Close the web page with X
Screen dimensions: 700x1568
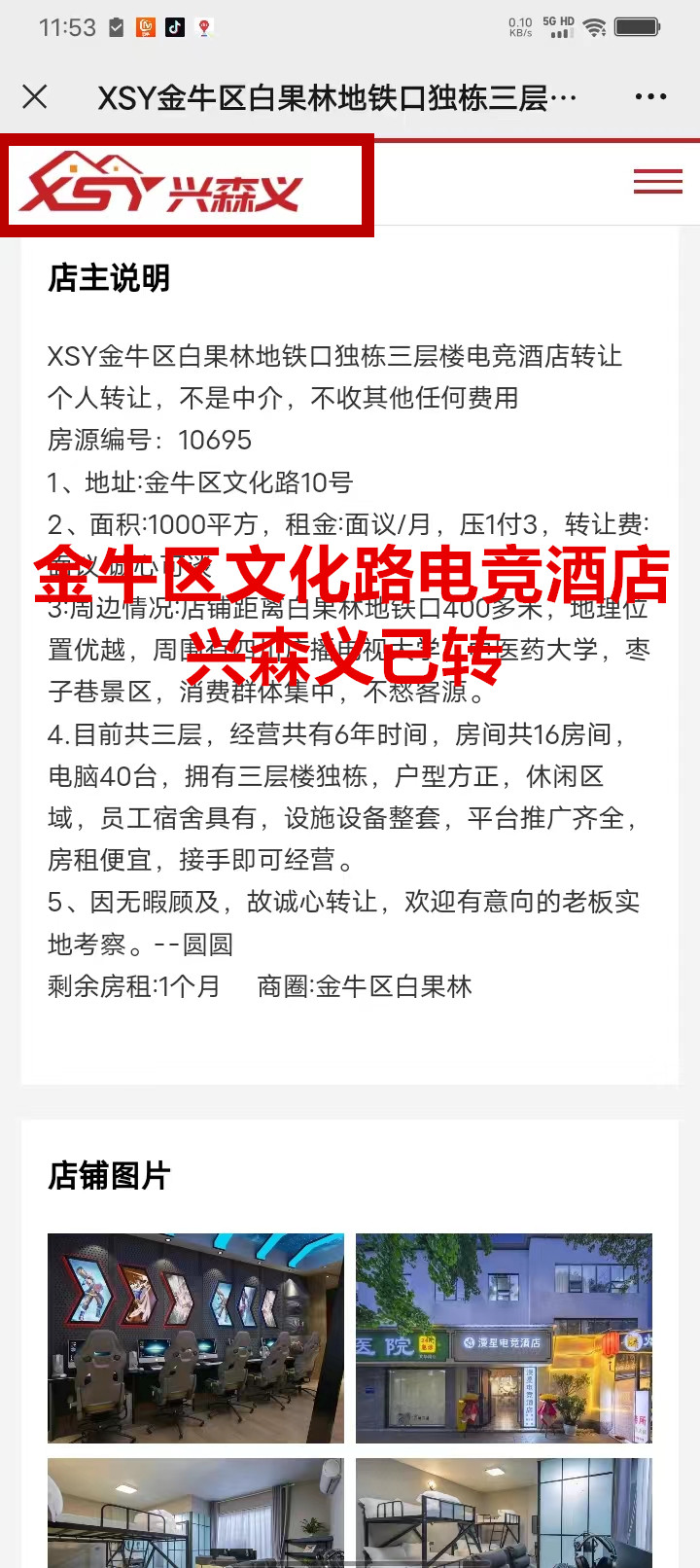tap(35, 96)
